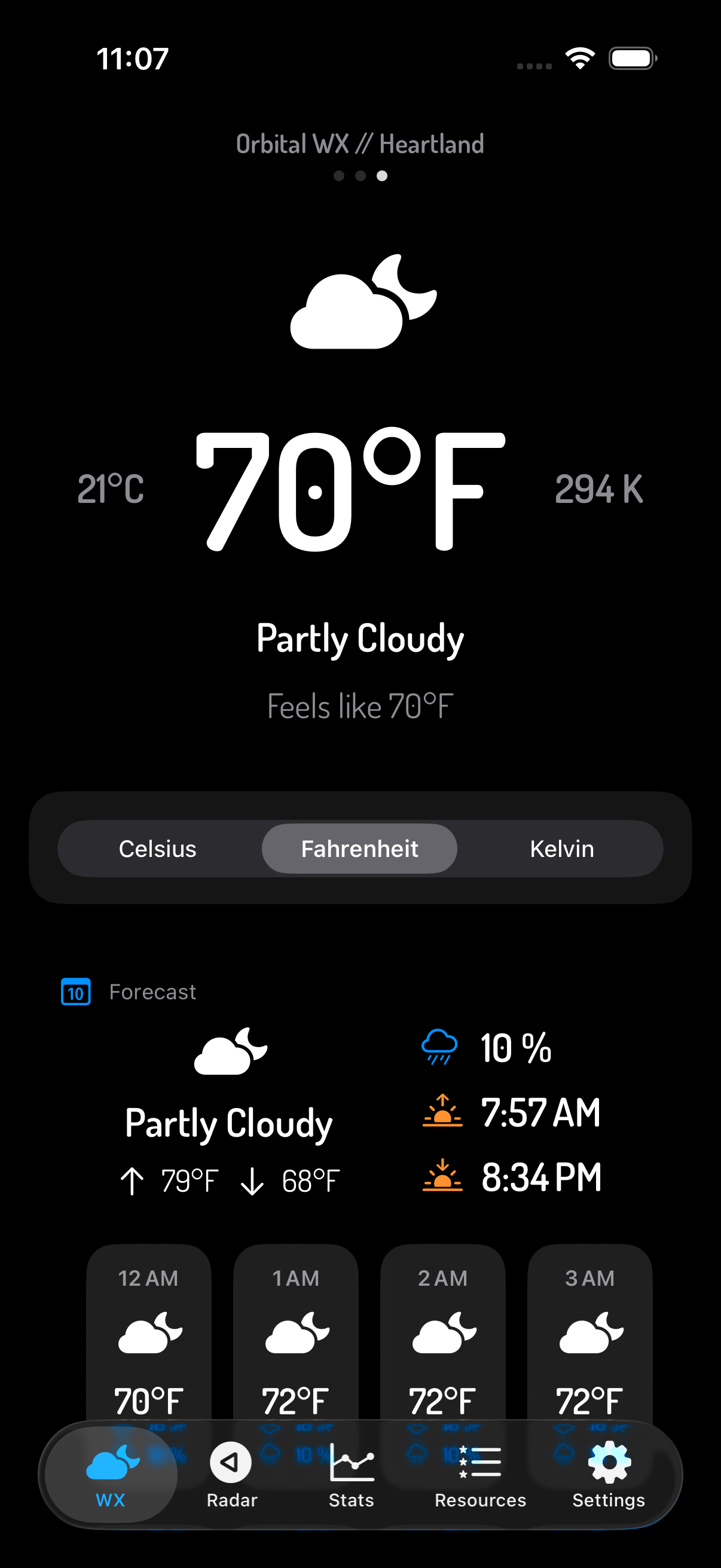This screenshot has width=721, height=1568.
Task: Switch to the Radar tab
Action: point(231,1475)
